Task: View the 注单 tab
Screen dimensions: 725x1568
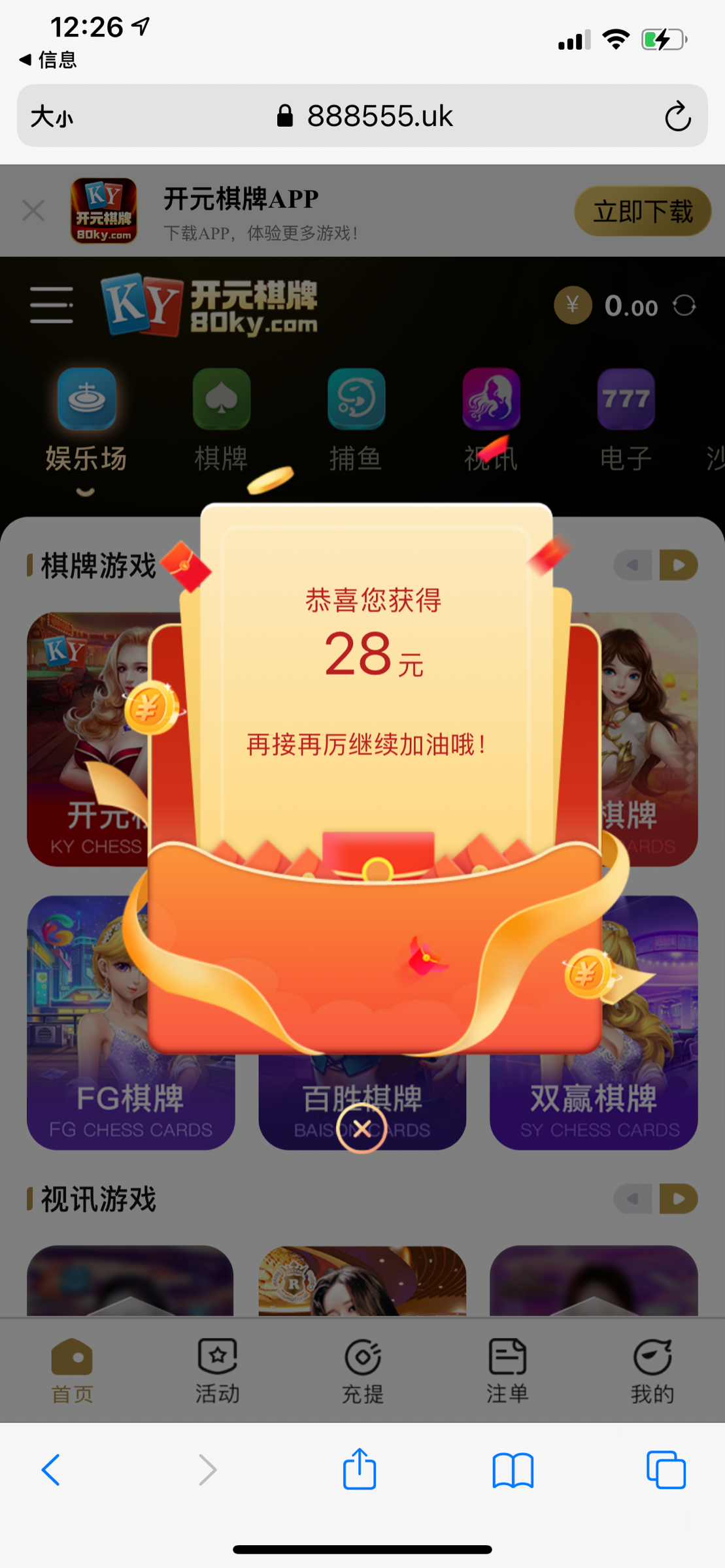Action: point(507,1371)
